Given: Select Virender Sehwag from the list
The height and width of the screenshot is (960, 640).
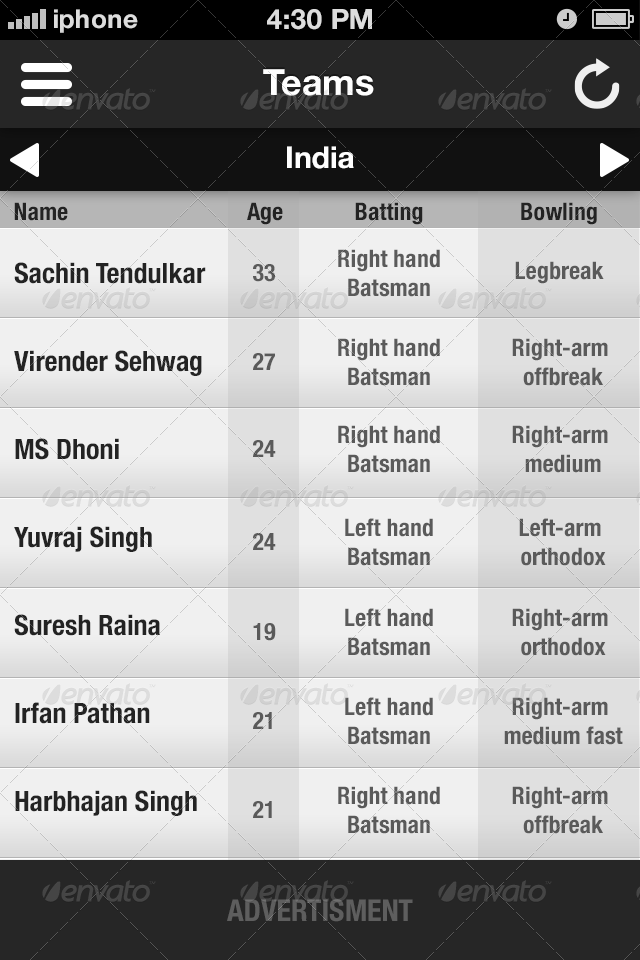Looking at the screenshot, I should pyautogui.click(x=108, y=362).
